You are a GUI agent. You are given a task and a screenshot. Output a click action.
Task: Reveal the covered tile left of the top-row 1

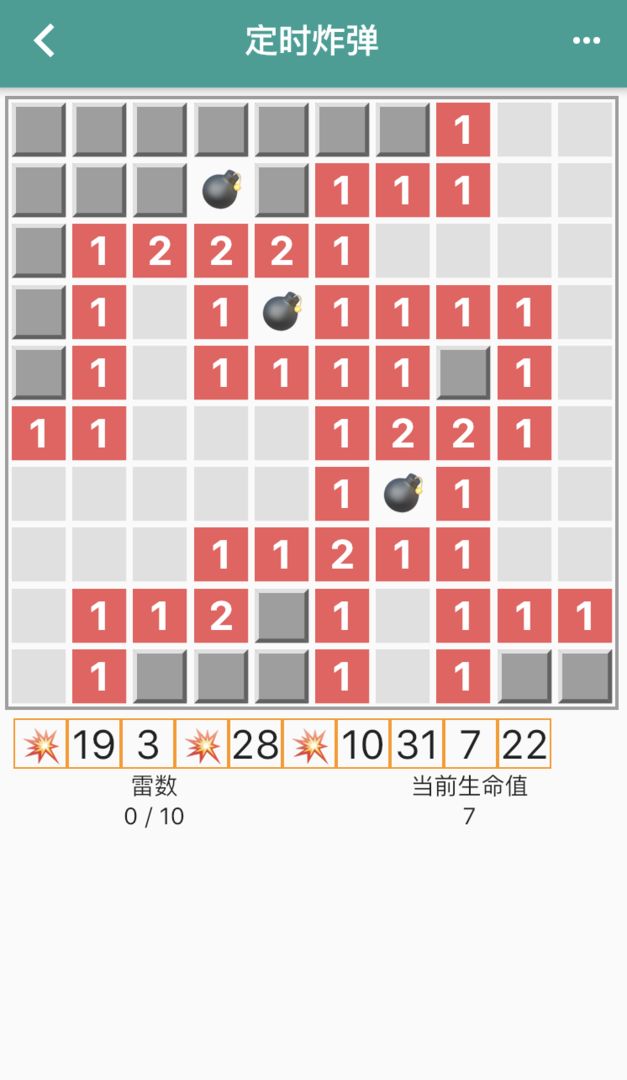pyautogui.click(x=402, y=129)
